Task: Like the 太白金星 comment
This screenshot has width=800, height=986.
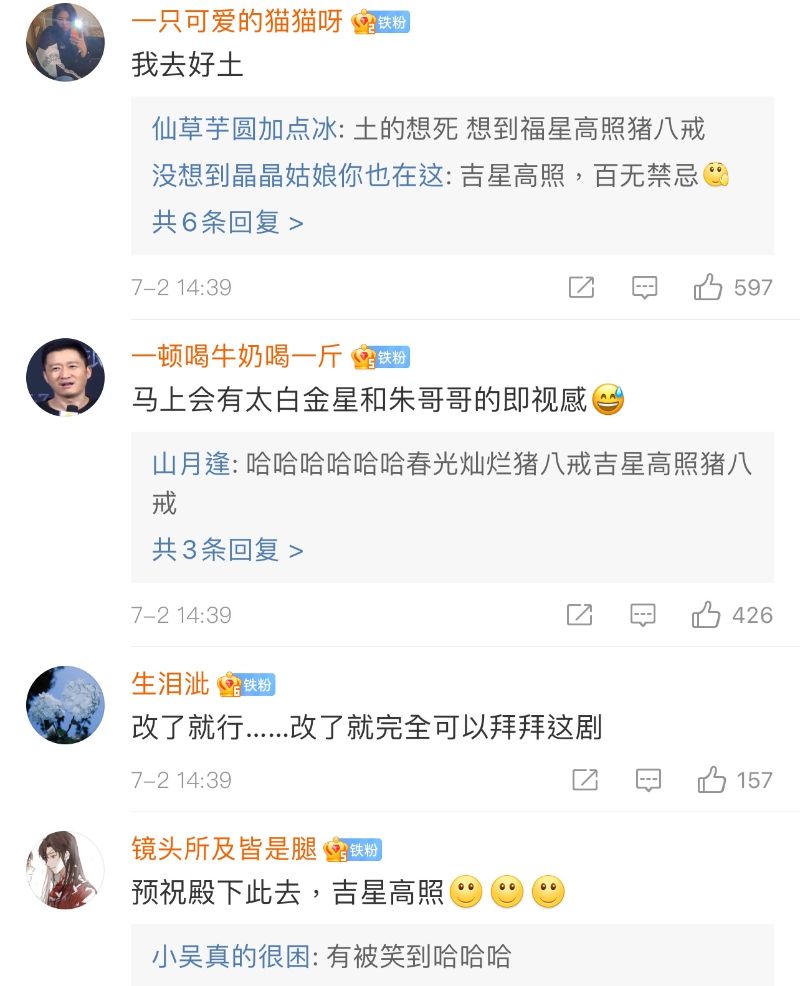Action: [707, 615]
